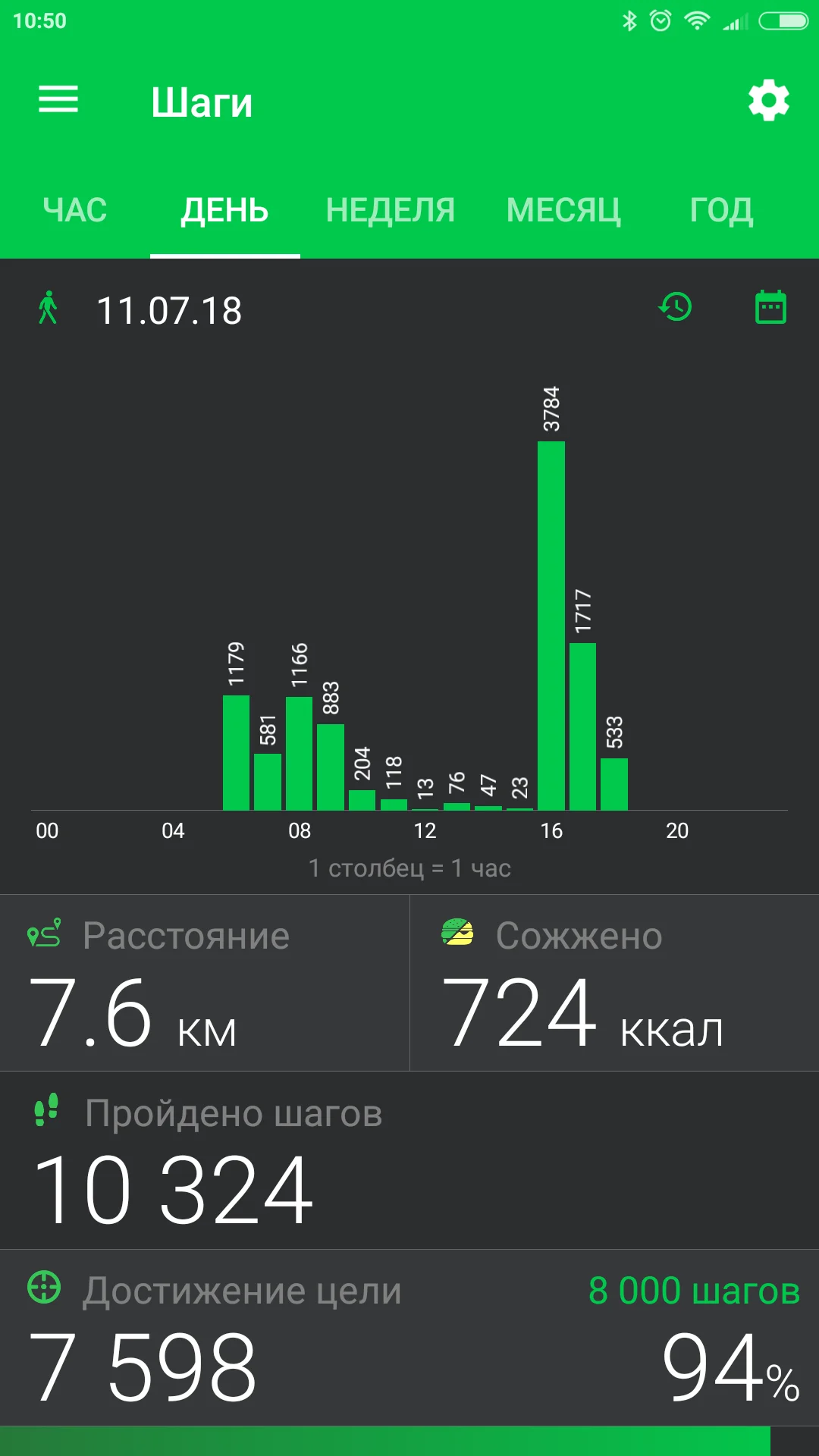Open the settings gear
This screenshot has width=819, height=1456.
(768, 100)
